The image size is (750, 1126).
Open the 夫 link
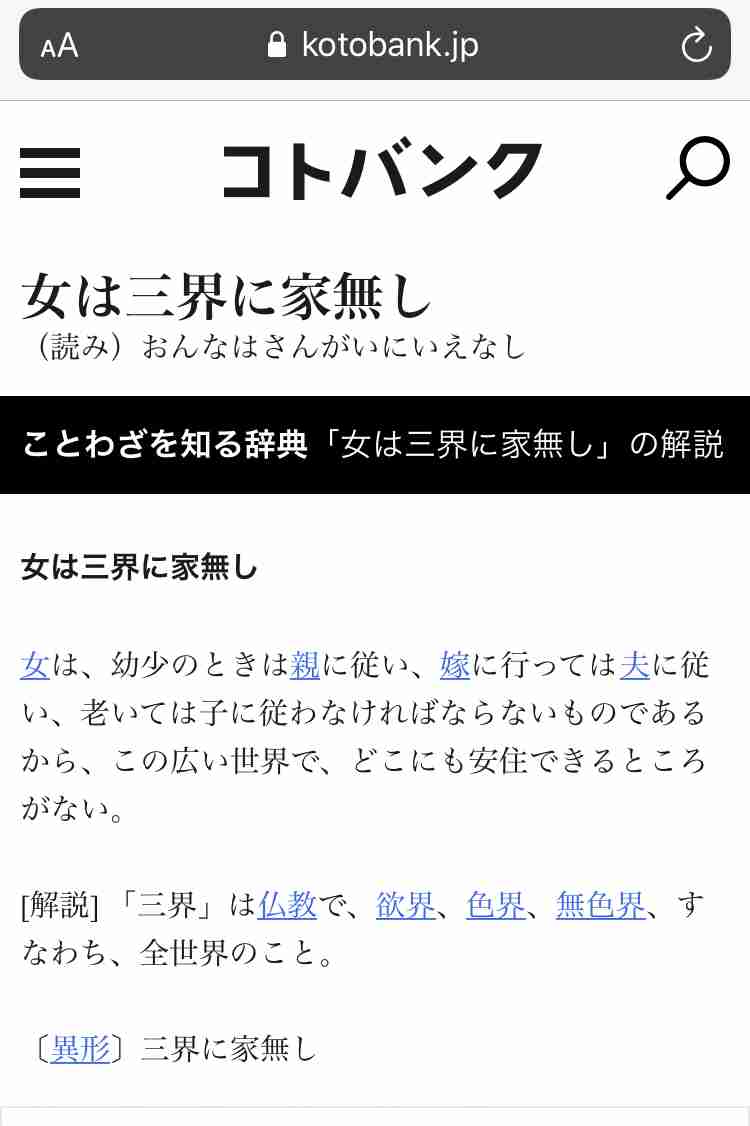click(x=635, y=665)
